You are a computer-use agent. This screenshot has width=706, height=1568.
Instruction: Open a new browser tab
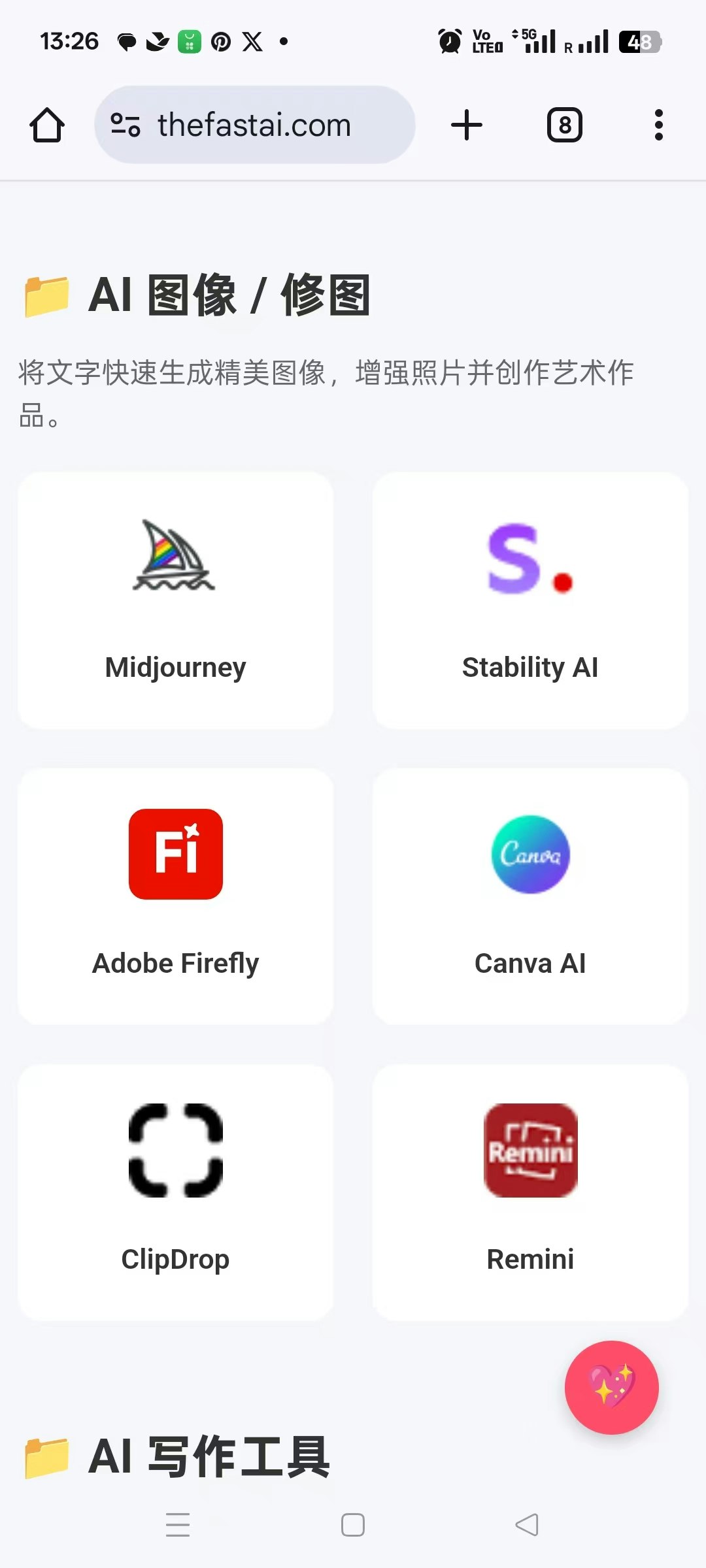pyautogui.click(x=467, y=125)
